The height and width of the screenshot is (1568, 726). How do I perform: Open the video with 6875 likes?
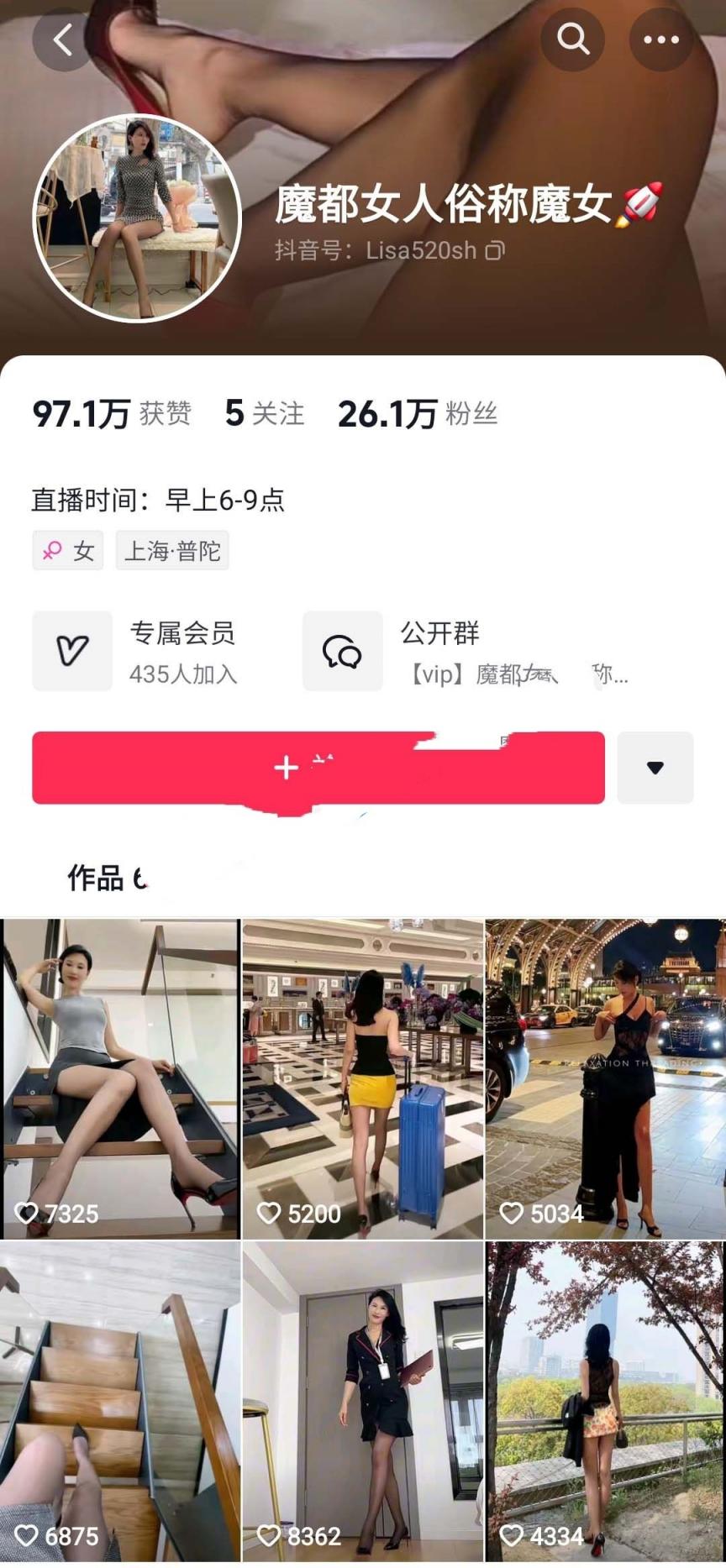120,1401
